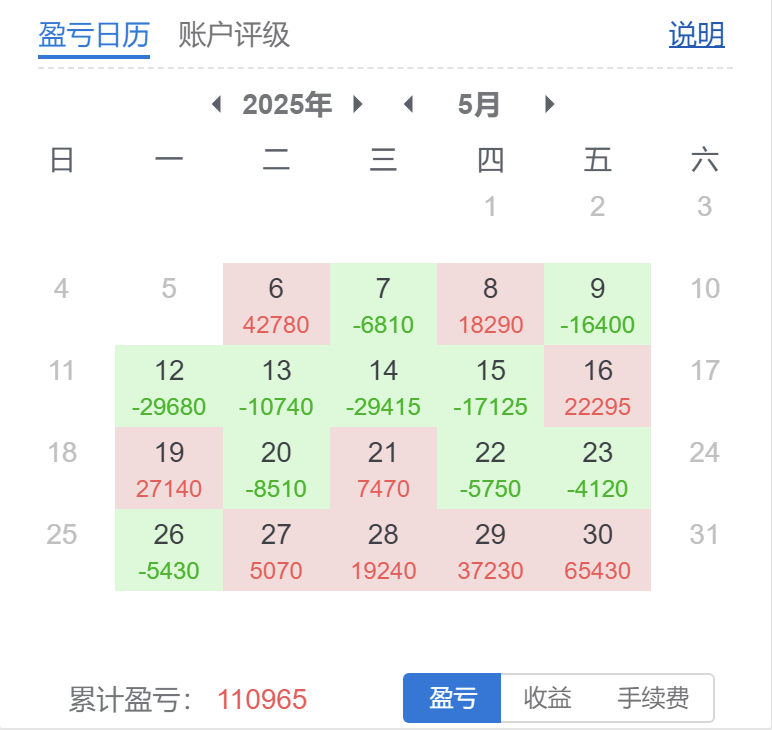
Task: Select the 盈亏 segment
Action: tap(452, 698)
